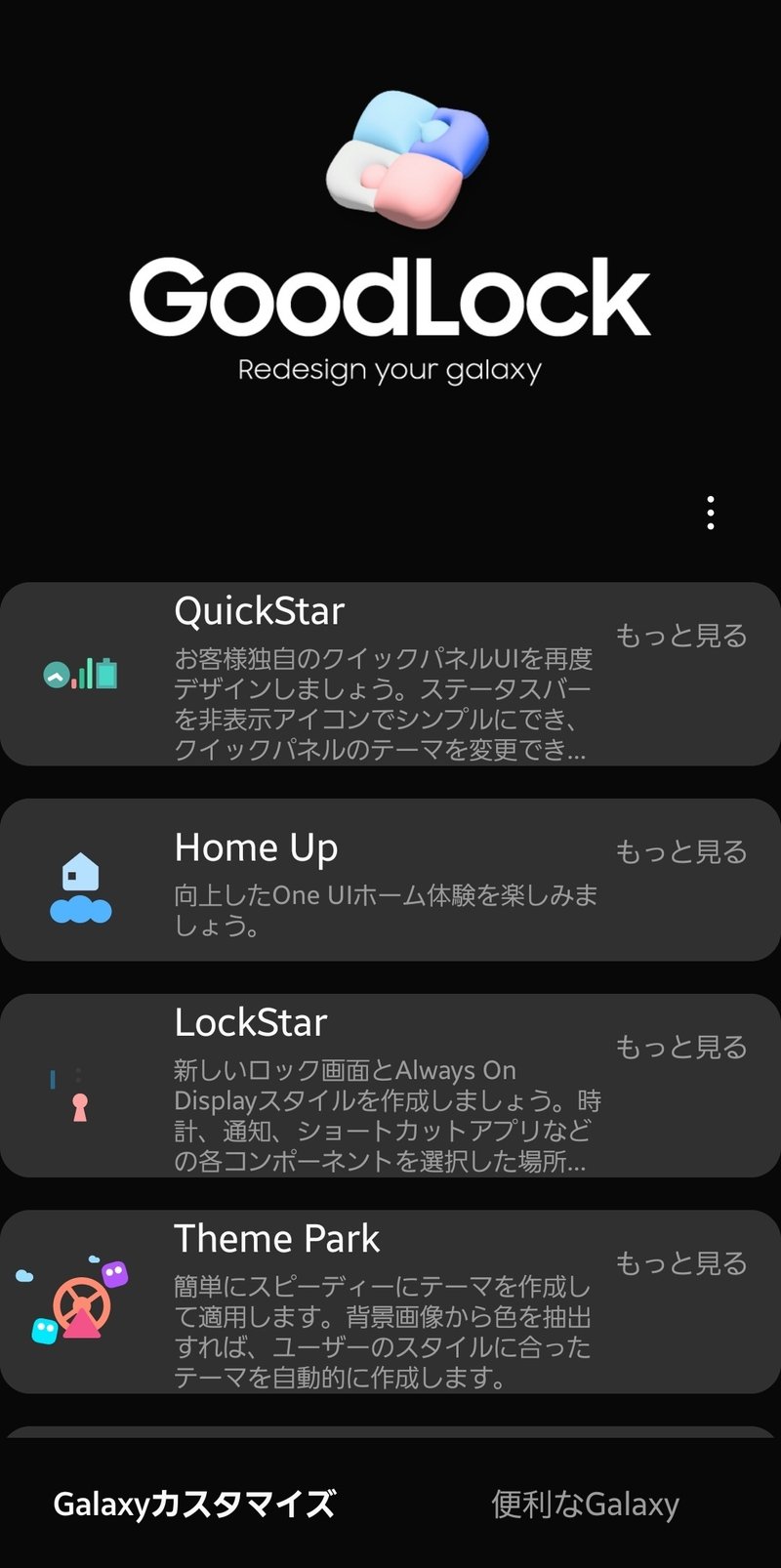The width and height of the screenshot is (781, 1568).
Task: Tap もっと見る on LockStar
Action: (680, 1047)
